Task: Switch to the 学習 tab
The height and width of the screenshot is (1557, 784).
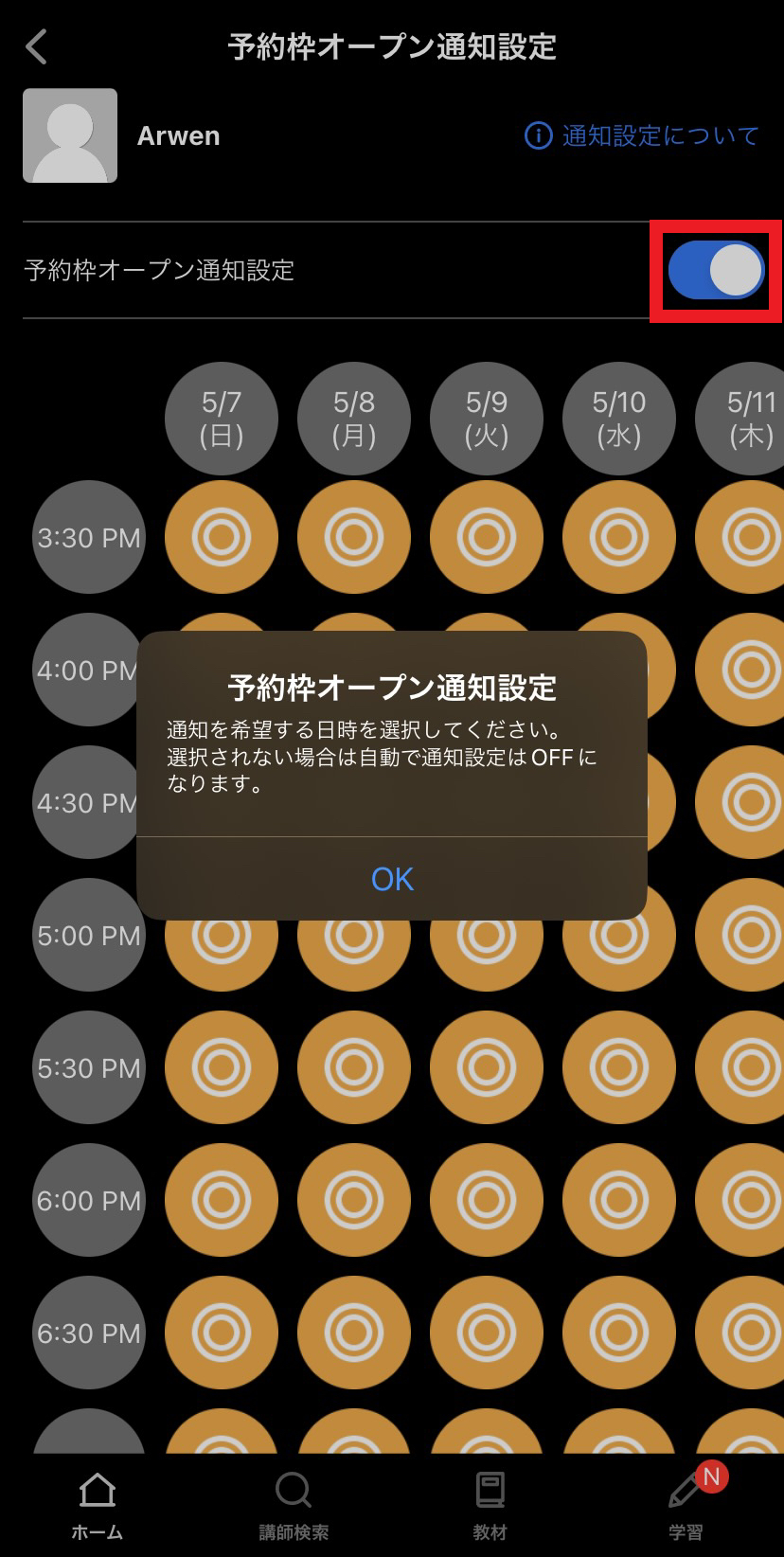Action: [686, 1506]
